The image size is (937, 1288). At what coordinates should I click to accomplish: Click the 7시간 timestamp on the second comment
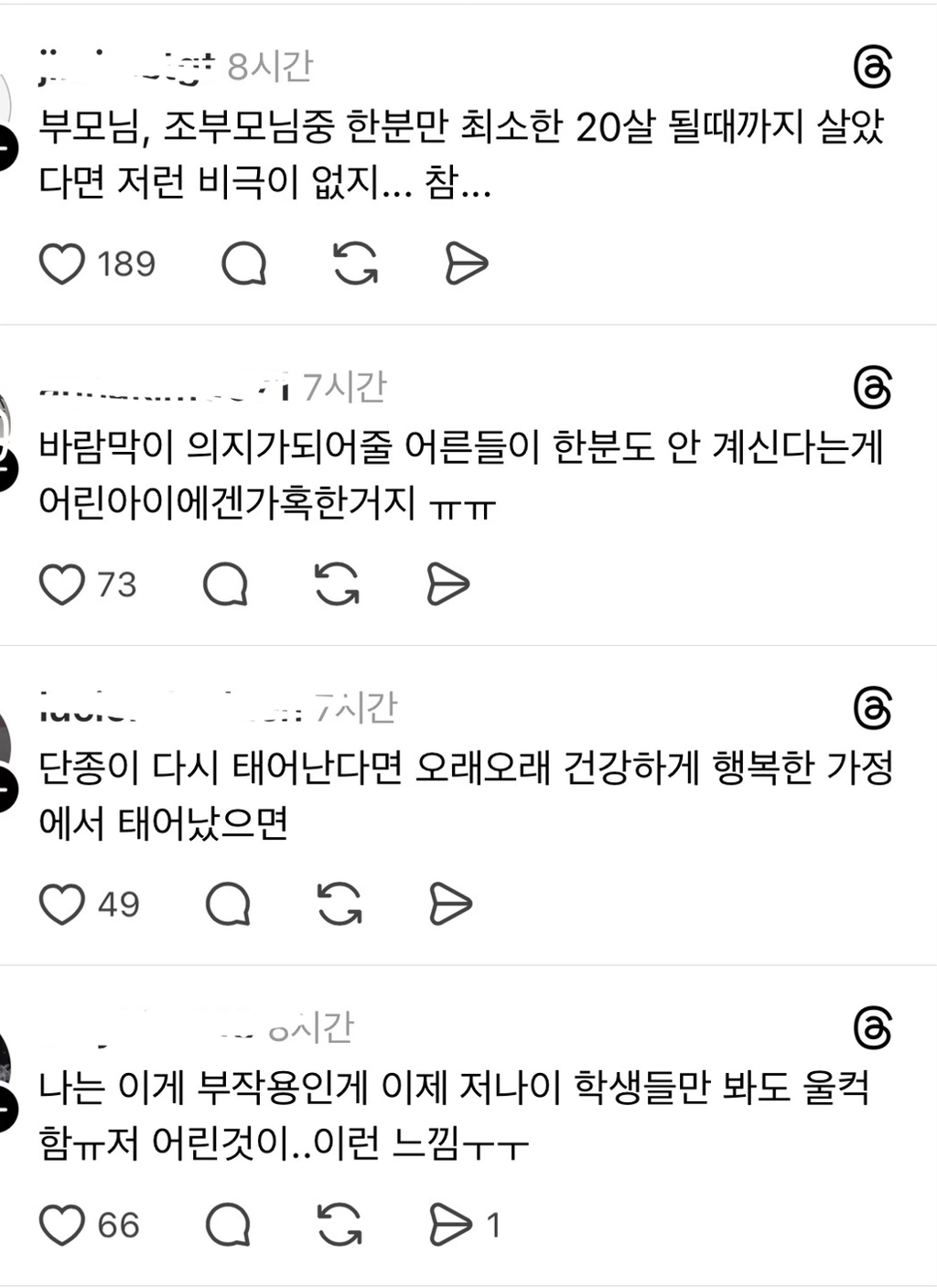[344, 388]
